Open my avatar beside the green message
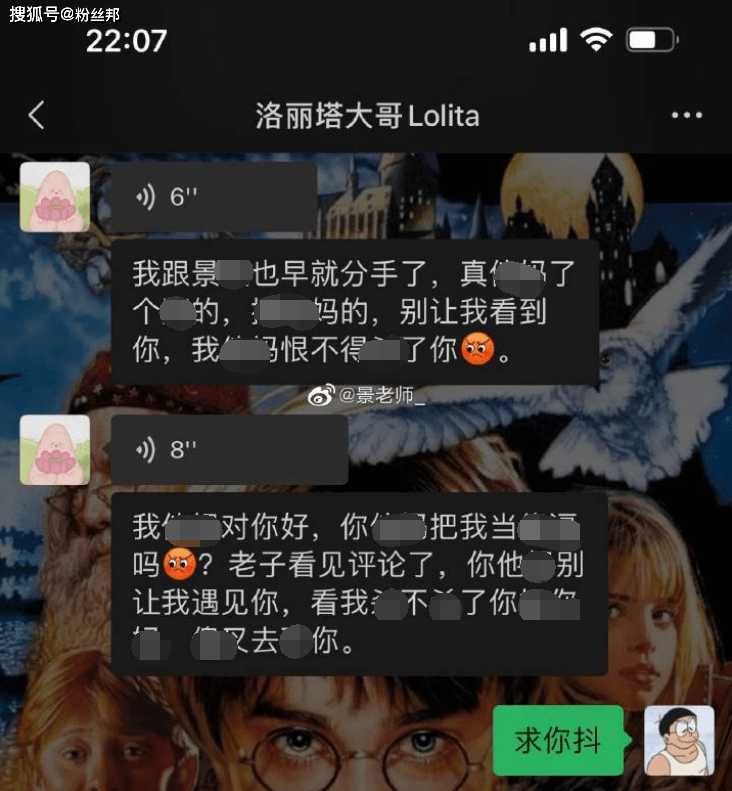 [679, 740]
